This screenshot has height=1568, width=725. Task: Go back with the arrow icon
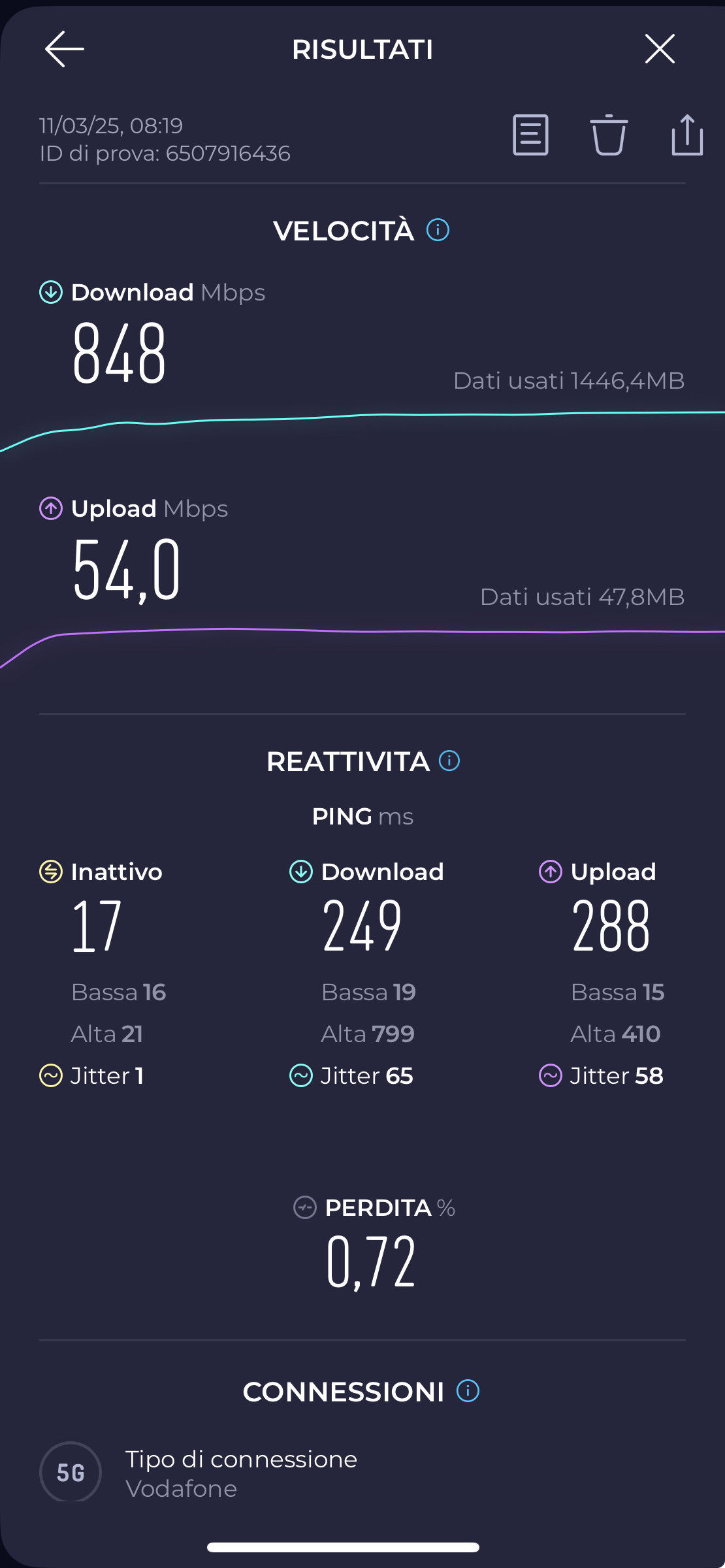coord(64,49)
